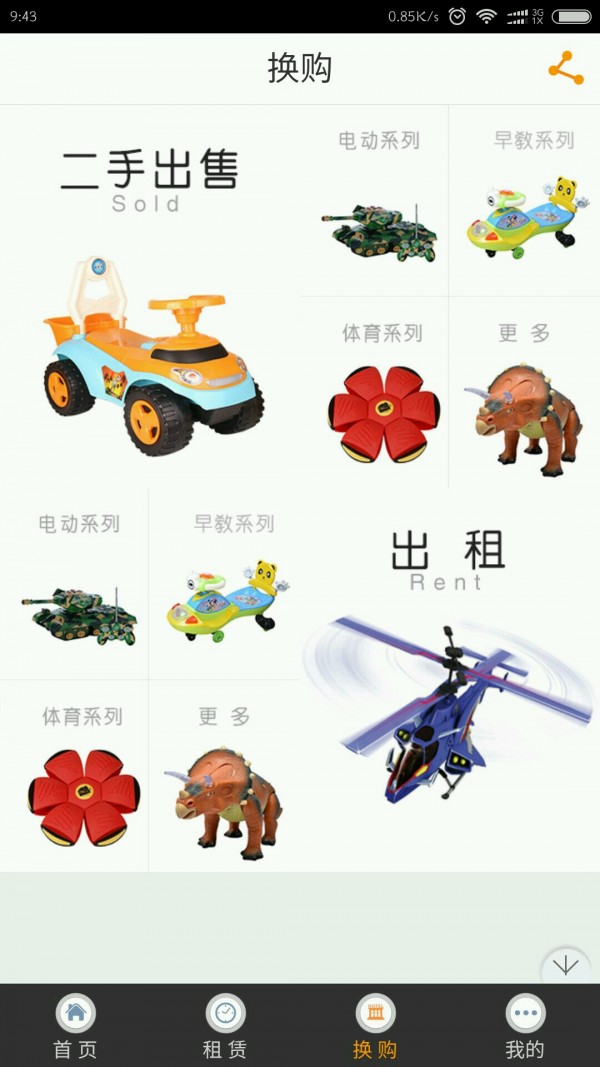
Task: View 更多 items in the Rent section
Action: pos(226,778)
